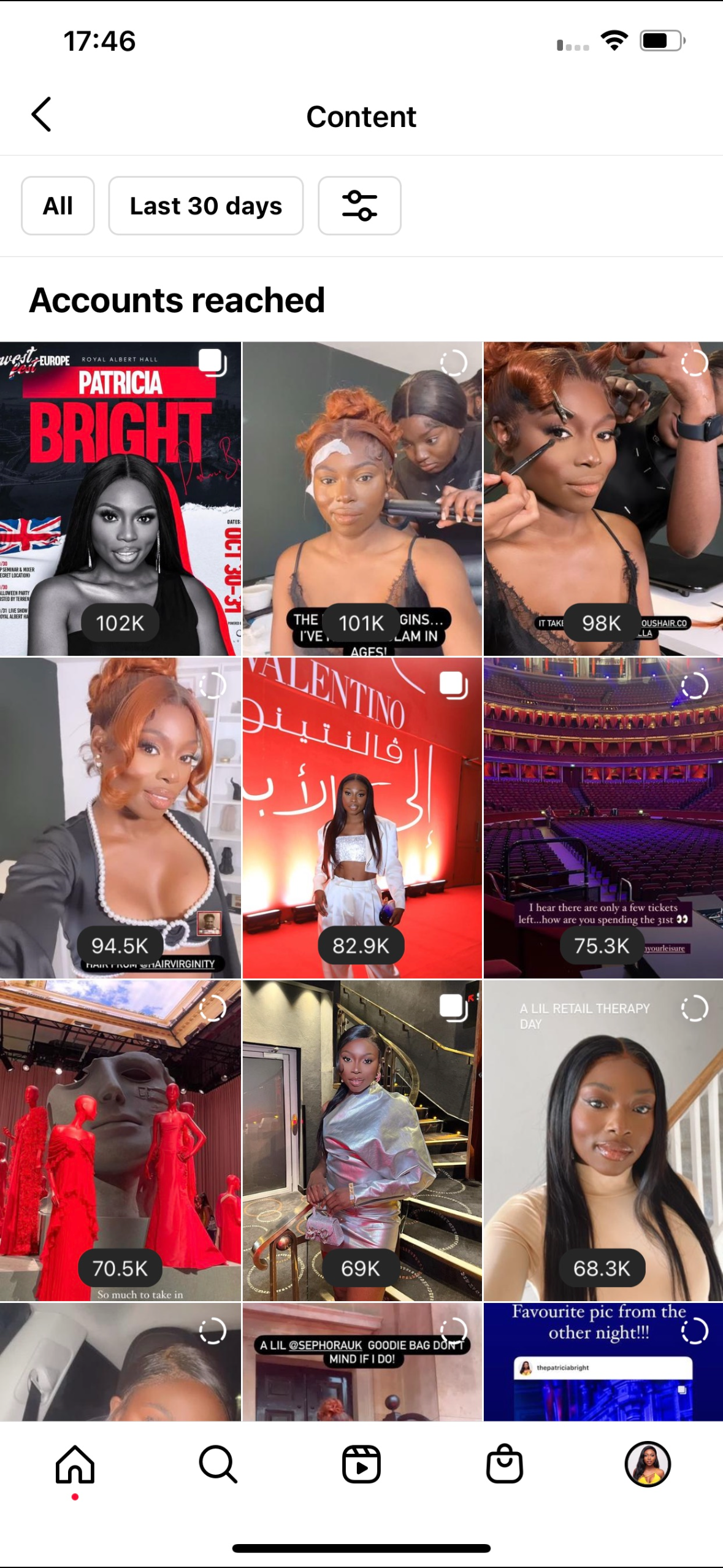Switch to the Search tab

pyautogui.click(x=218, y=1465)
